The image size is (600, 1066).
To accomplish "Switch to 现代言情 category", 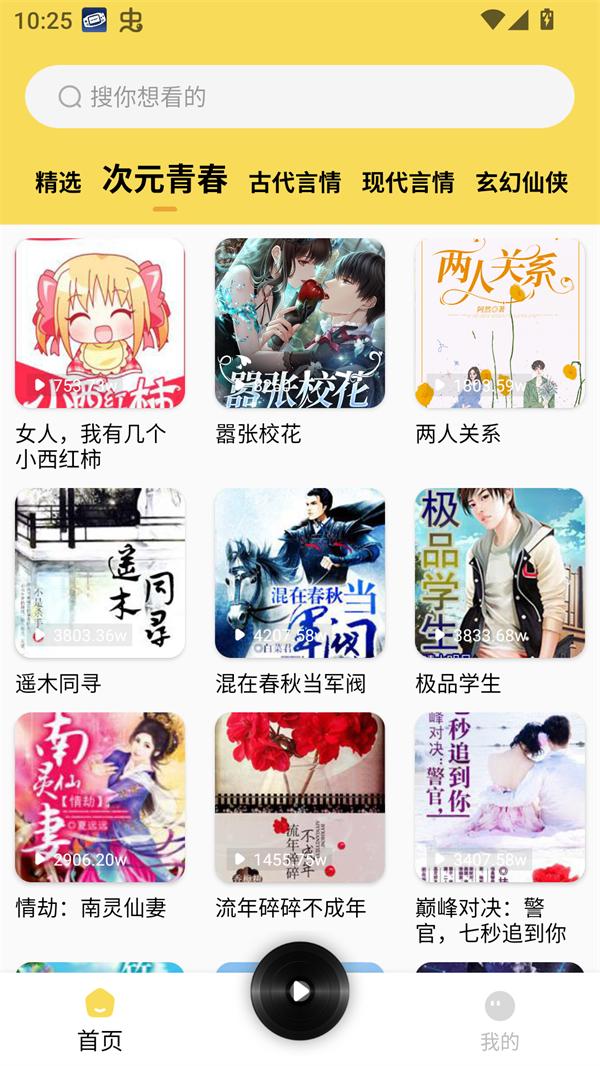I will pos(408,182).
